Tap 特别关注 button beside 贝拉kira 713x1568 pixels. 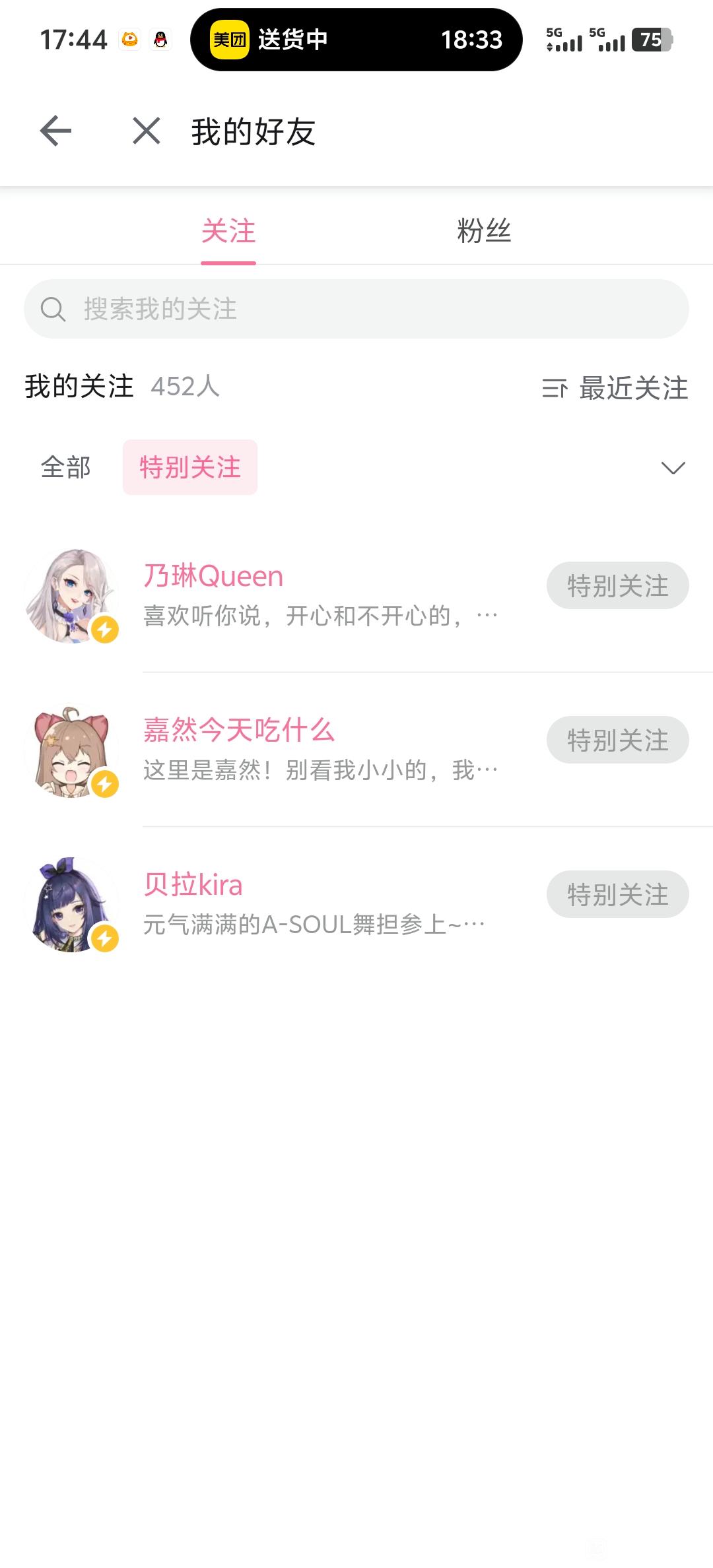(617, 895)
